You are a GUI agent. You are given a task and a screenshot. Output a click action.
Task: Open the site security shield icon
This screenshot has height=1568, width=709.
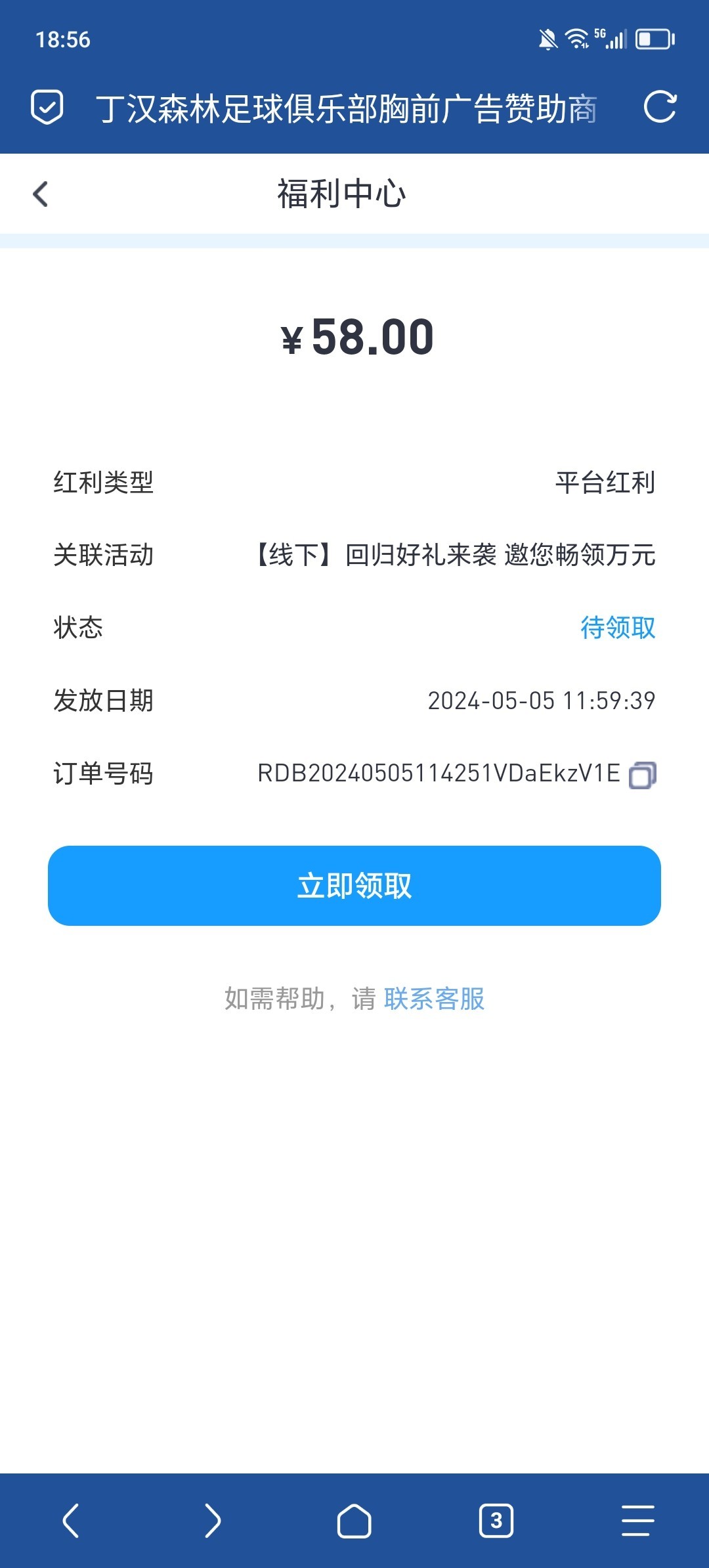[47, 107]
